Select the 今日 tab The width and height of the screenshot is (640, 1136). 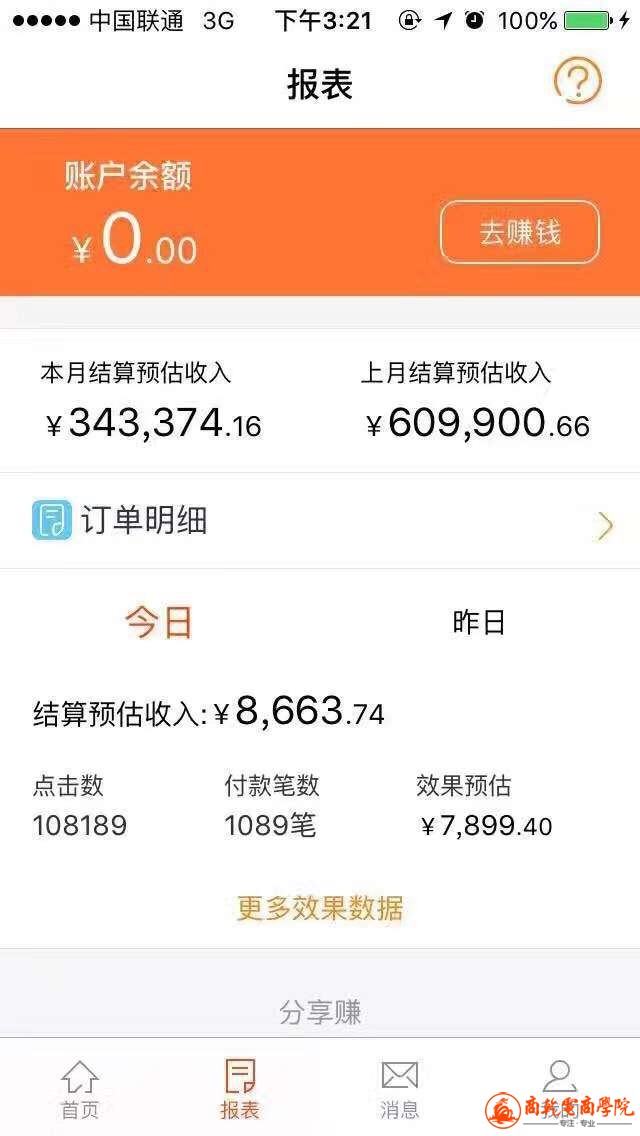pyautogui.click(x=159, y=623)
